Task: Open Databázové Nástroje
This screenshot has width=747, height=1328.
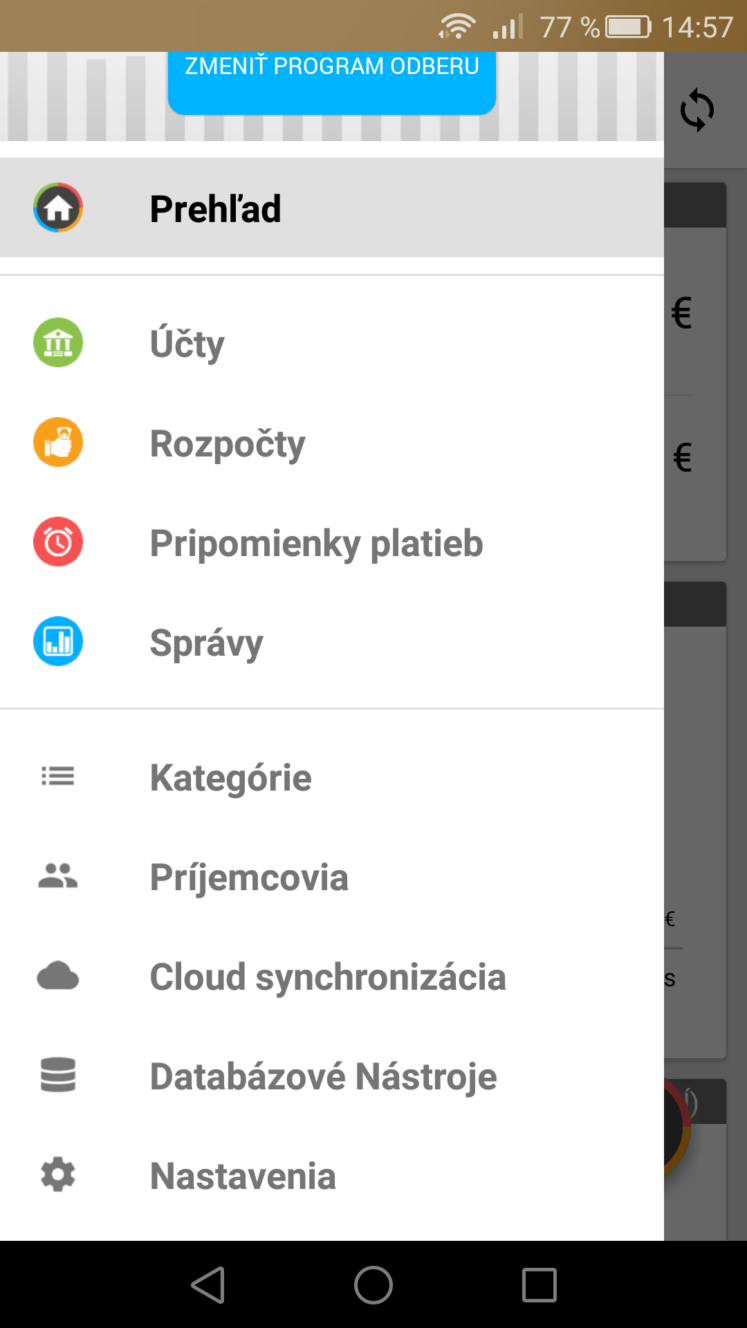Action: coord(332,1076)
